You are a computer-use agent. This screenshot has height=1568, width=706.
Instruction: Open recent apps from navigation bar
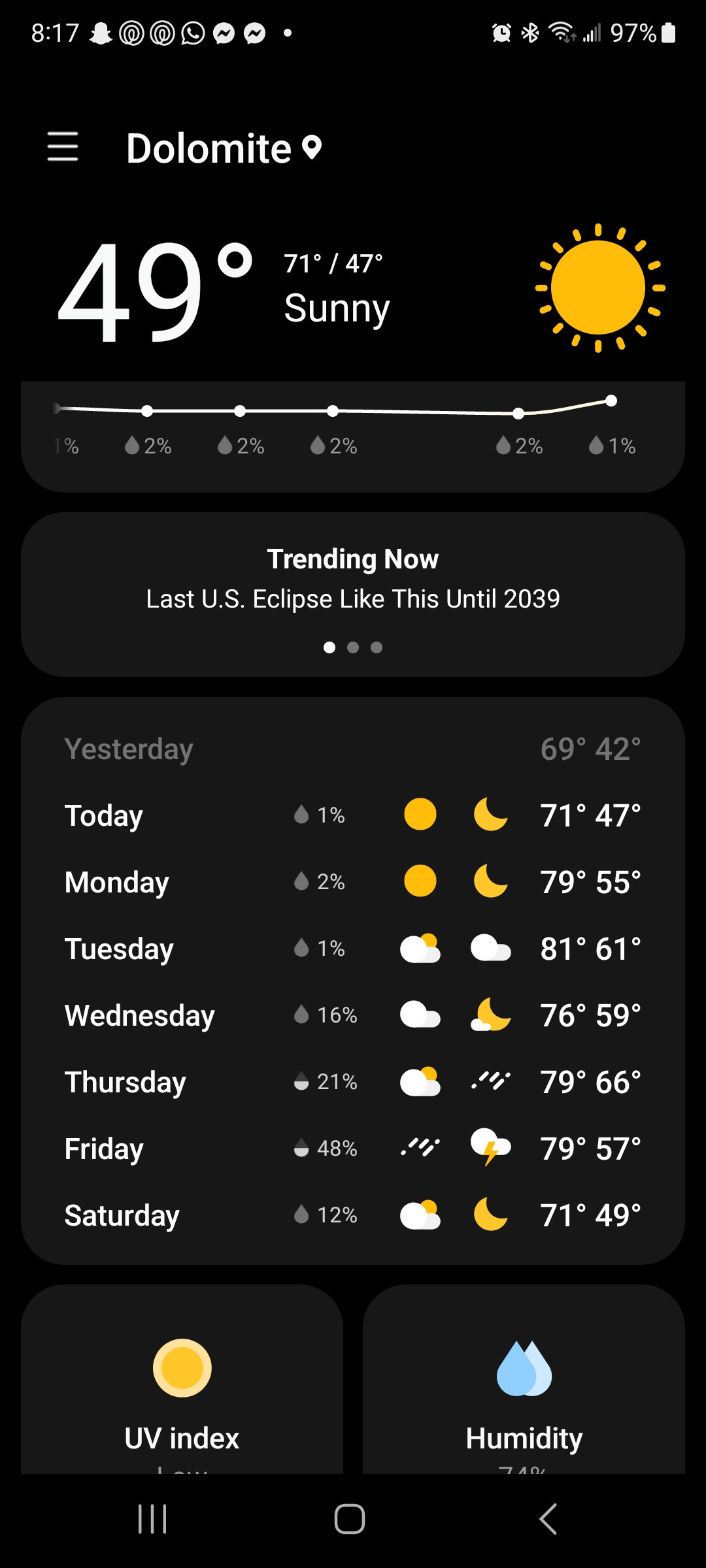[x=152, y=1518]
